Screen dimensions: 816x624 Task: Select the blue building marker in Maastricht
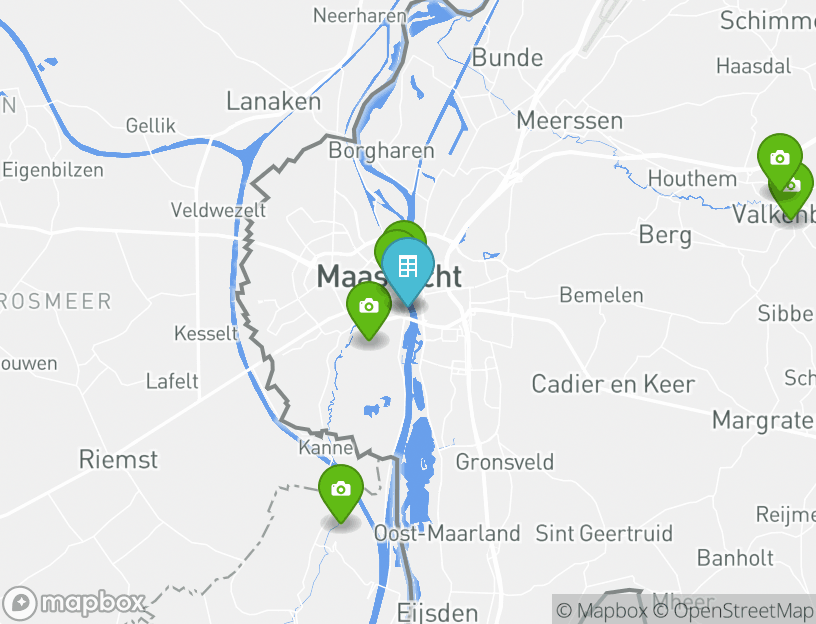click(407, 268)
